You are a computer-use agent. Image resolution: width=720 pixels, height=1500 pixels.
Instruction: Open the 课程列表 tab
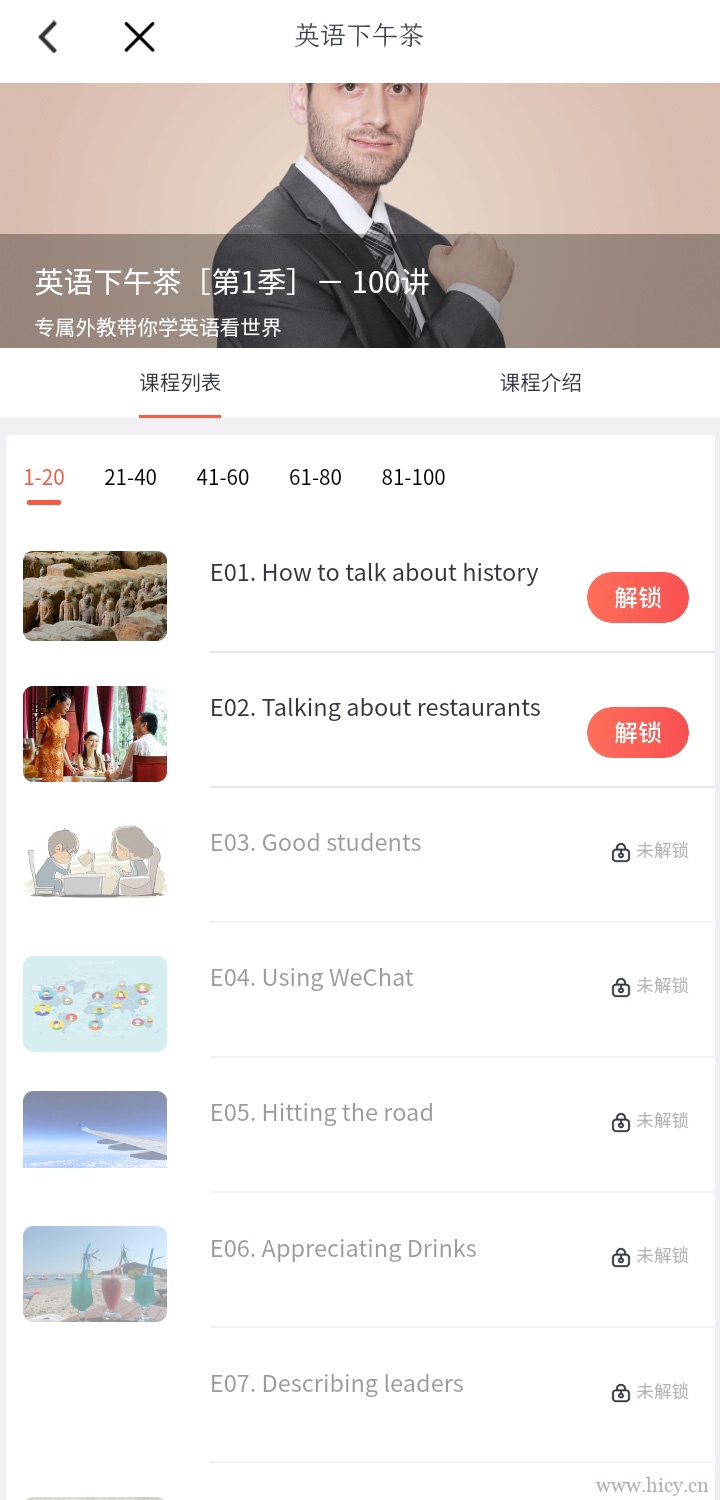180,383
